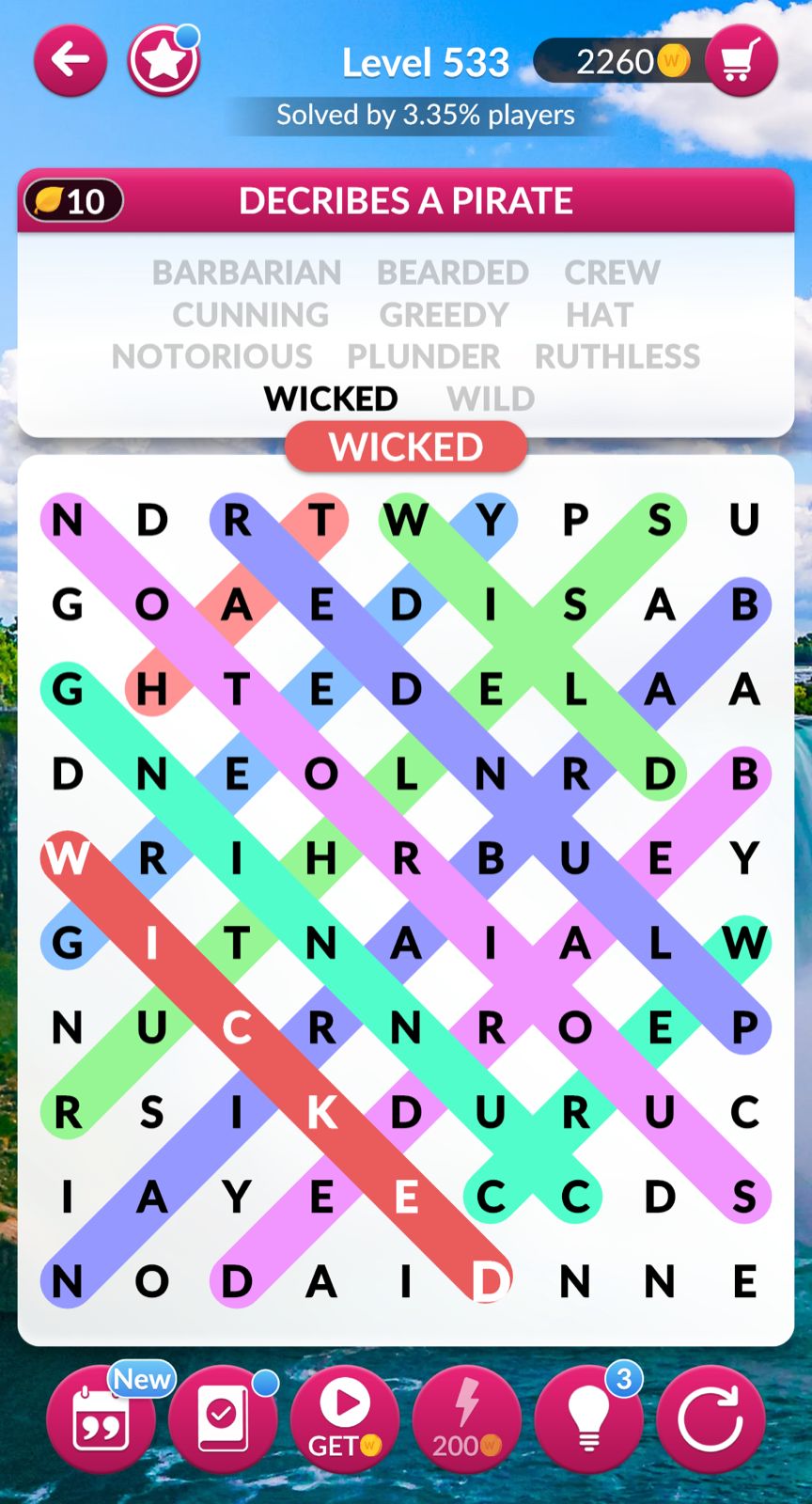Open the star rewards icon

tap(164, 61)
